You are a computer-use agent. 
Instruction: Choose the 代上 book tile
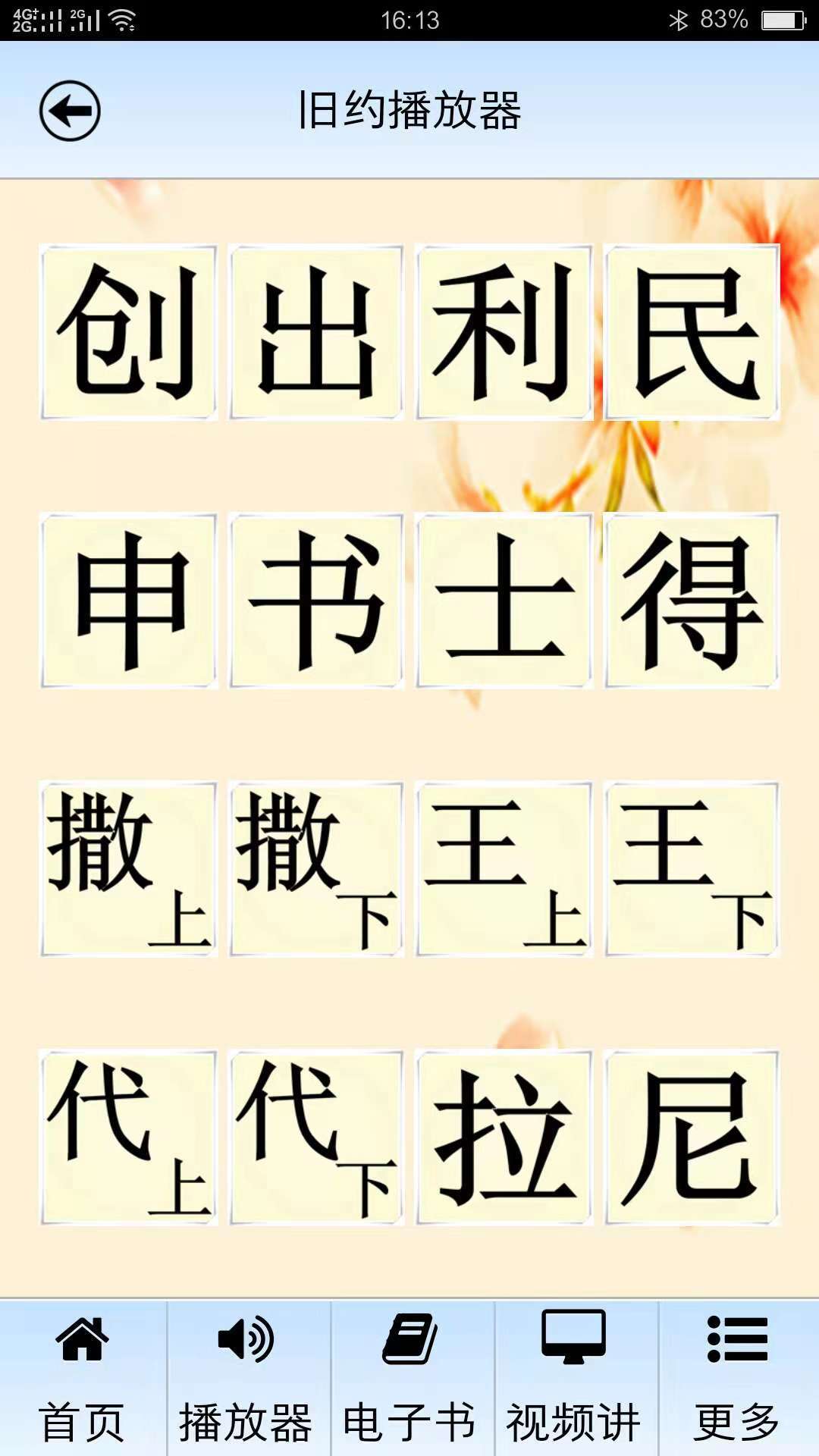128,1137
